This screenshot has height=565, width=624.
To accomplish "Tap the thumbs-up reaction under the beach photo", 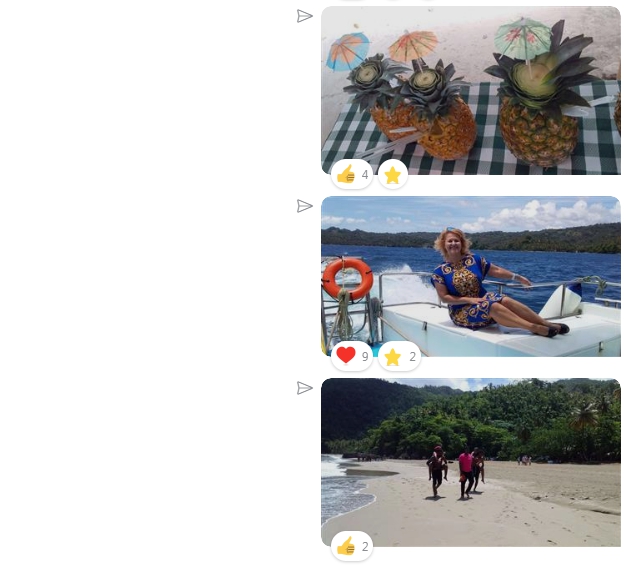I will pos(351,546).
